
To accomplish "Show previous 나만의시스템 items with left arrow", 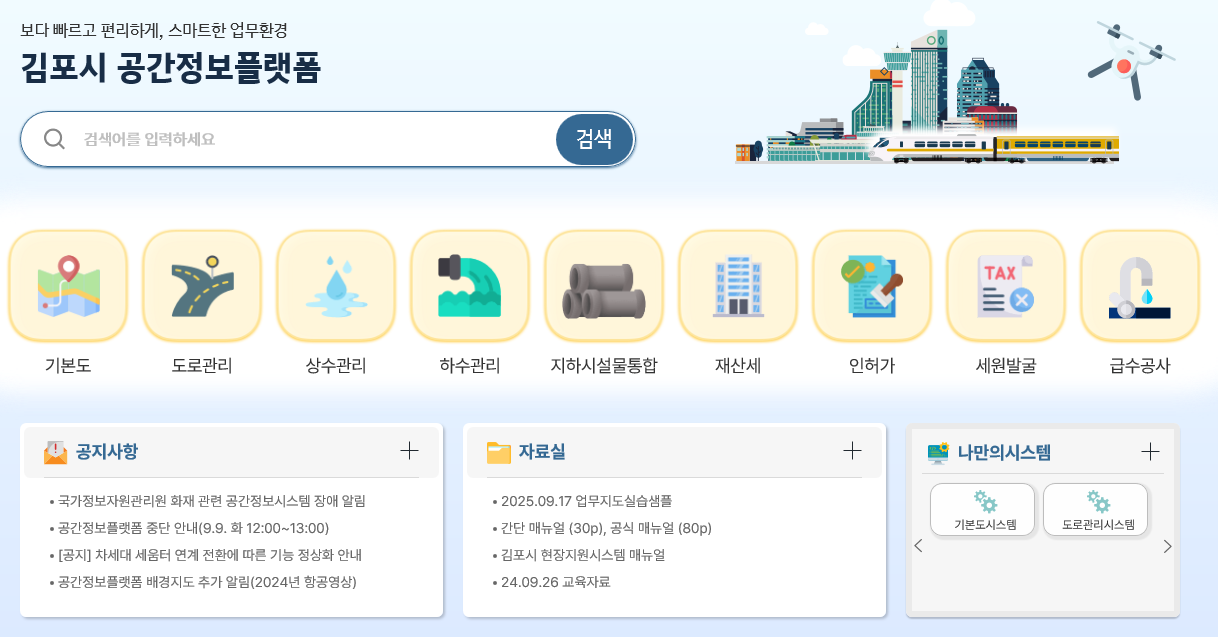I will click(918, 546).
